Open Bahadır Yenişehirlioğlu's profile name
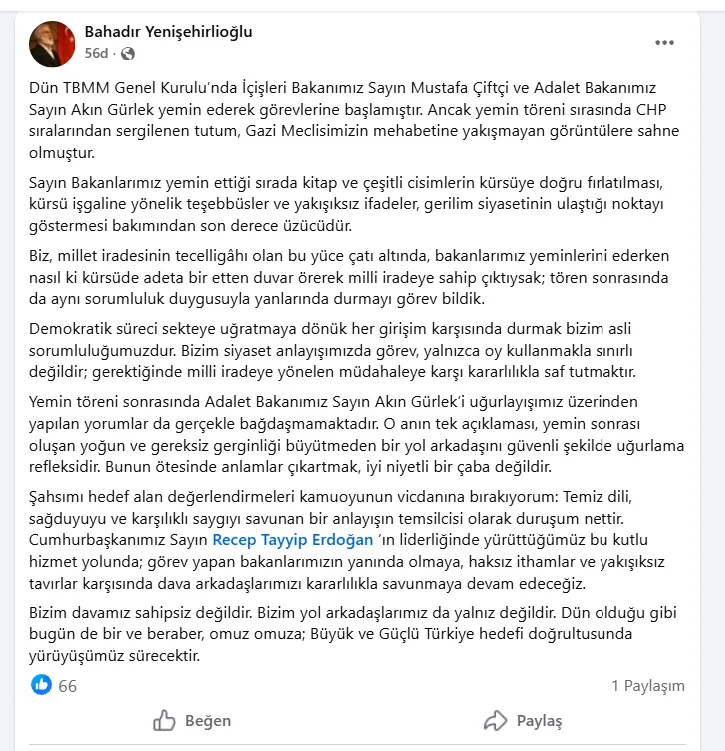725x751 pixels. 168,32
